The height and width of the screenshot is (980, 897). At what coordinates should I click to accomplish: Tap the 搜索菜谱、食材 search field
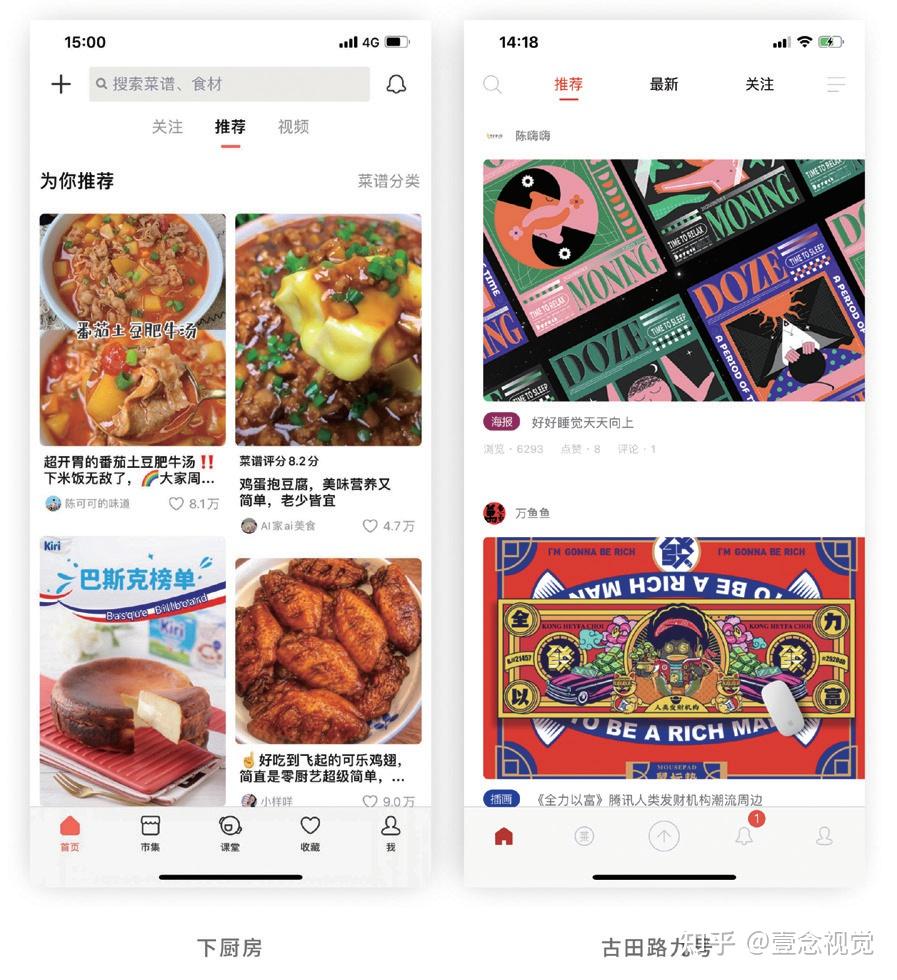point(230,85)
